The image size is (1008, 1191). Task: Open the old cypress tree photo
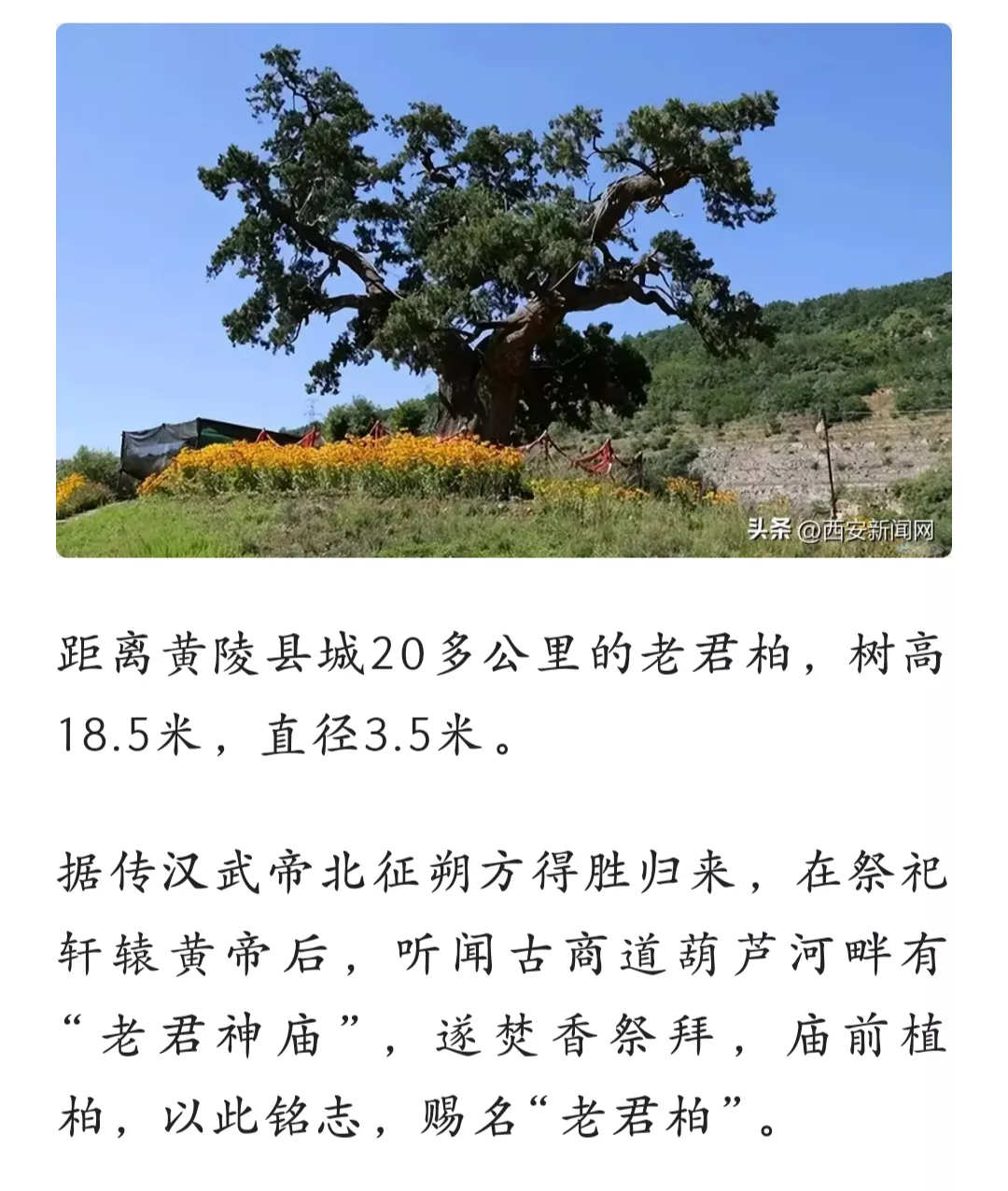504,290
